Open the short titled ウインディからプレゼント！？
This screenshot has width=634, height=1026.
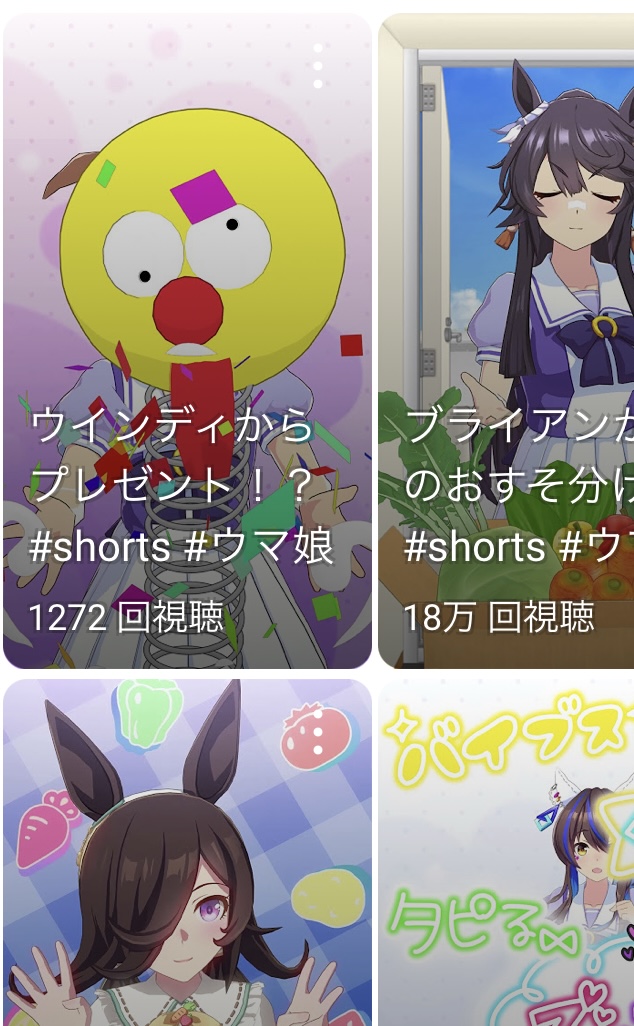pyautogui.click(x=187, y=340)
